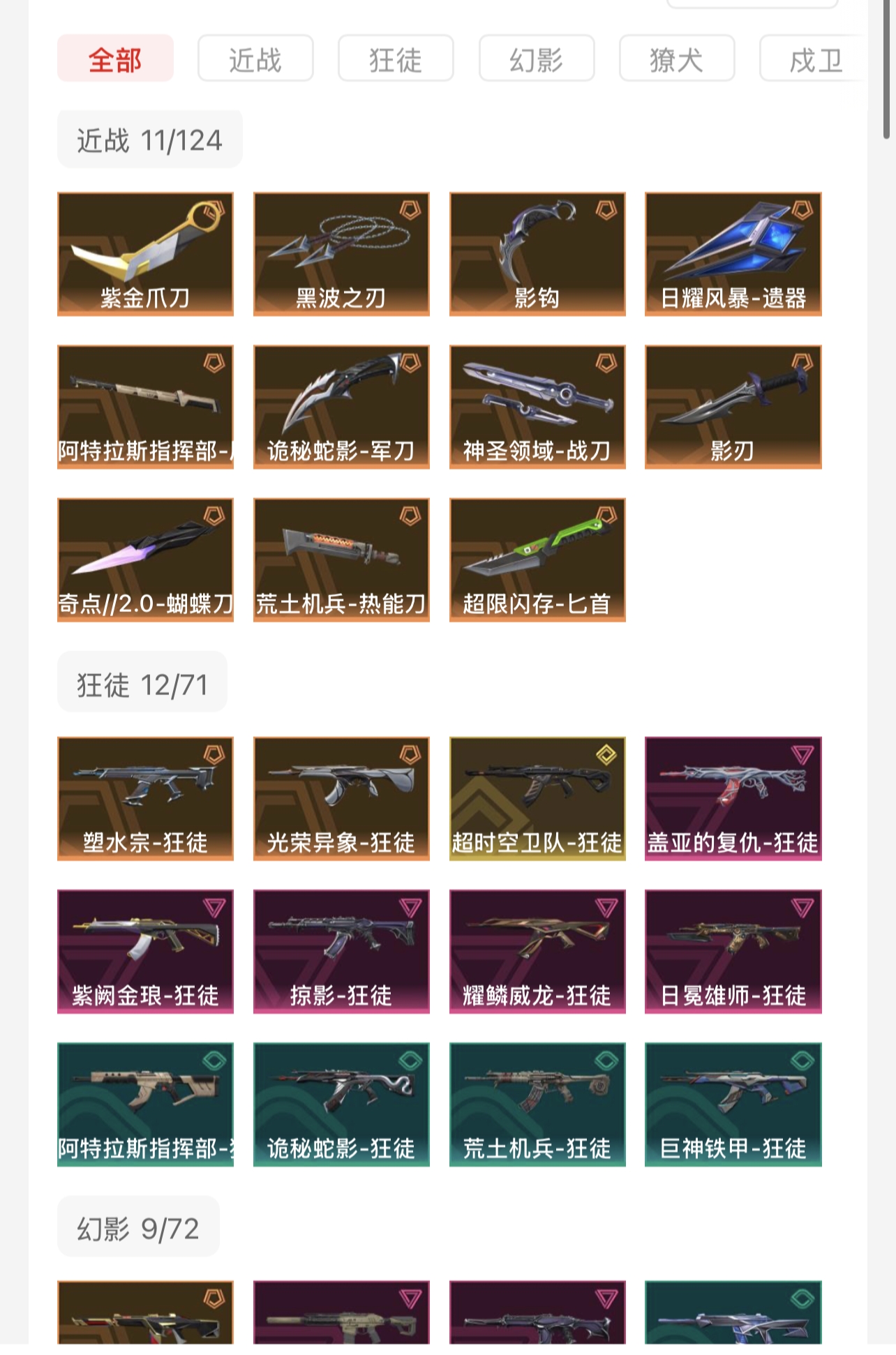View the 荒土机兵-狂徒 skin
The height and width of the screenshot is (1355, 896).
537,1104
